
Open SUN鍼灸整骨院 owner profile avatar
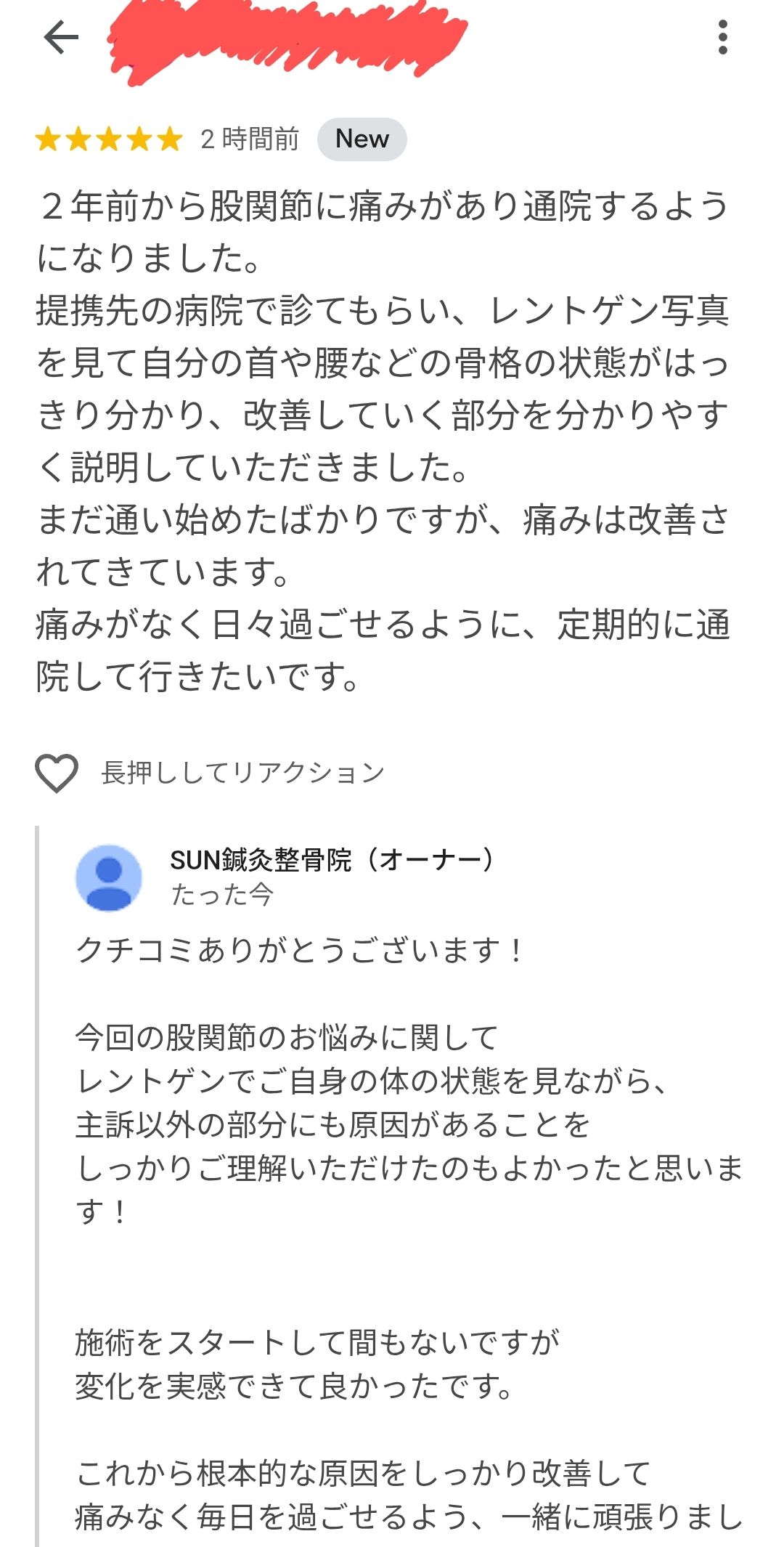[109, 877]
